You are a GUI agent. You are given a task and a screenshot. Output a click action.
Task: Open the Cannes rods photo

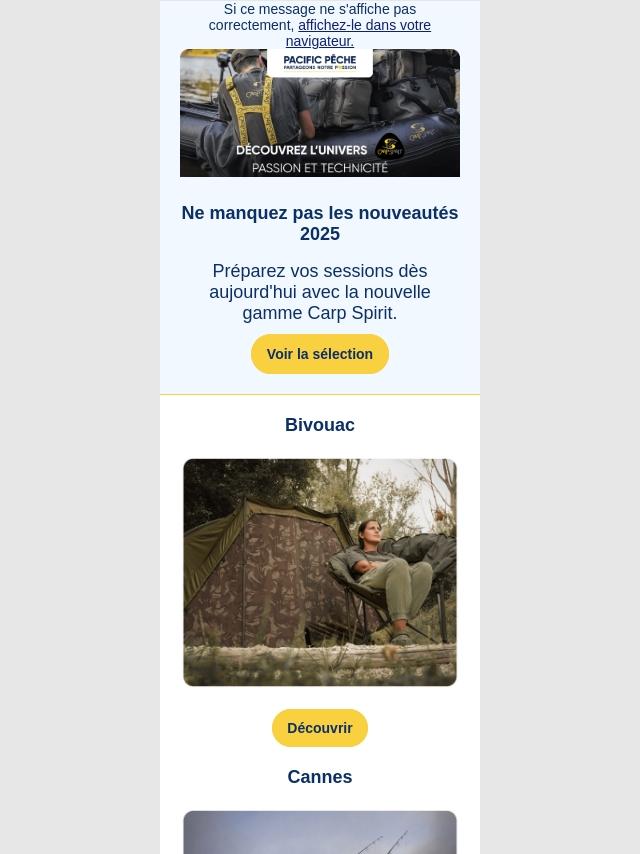tap(320, 833)
